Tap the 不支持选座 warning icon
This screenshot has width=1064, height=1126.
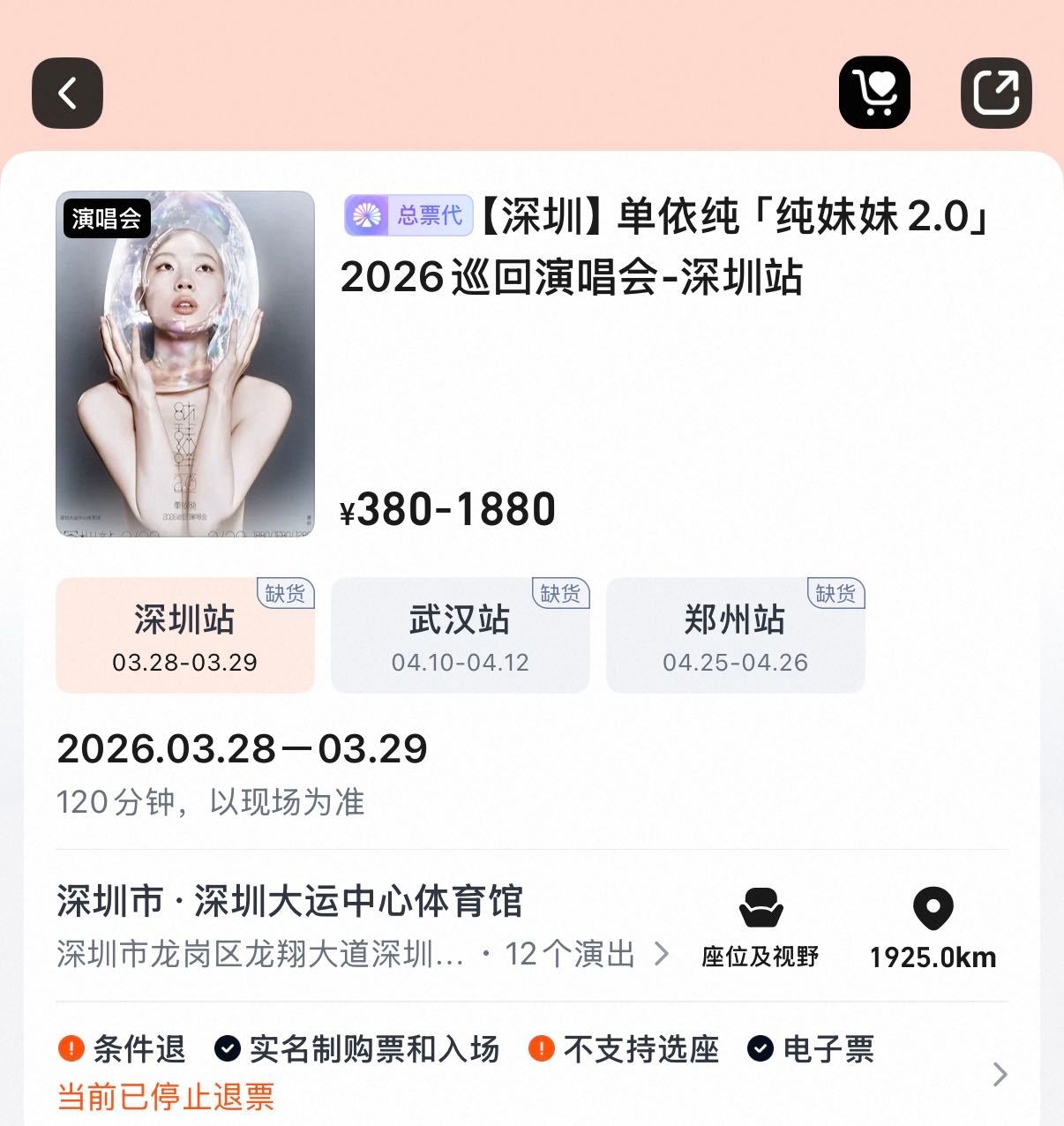click(539, 1050)
